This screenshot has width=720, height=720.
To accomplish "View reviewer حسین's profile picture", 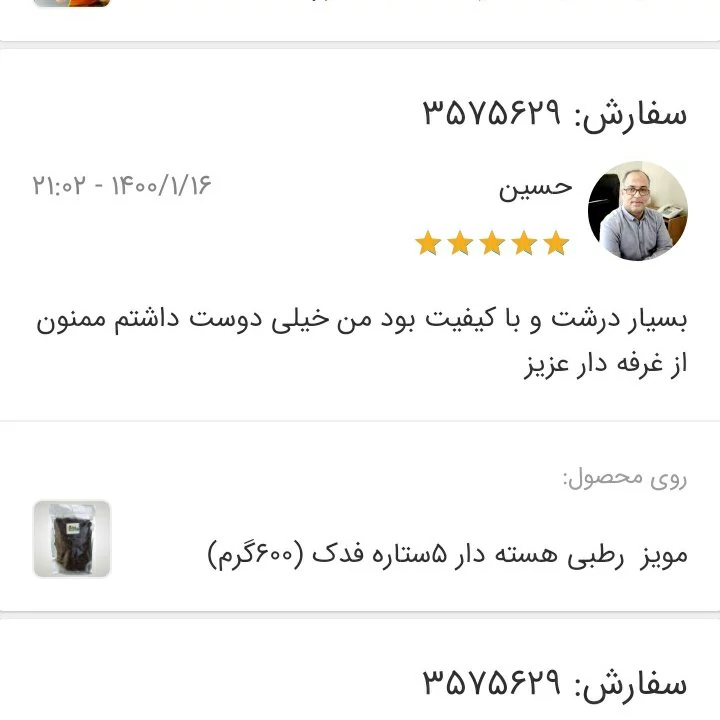I will click(x=637, y=211).
